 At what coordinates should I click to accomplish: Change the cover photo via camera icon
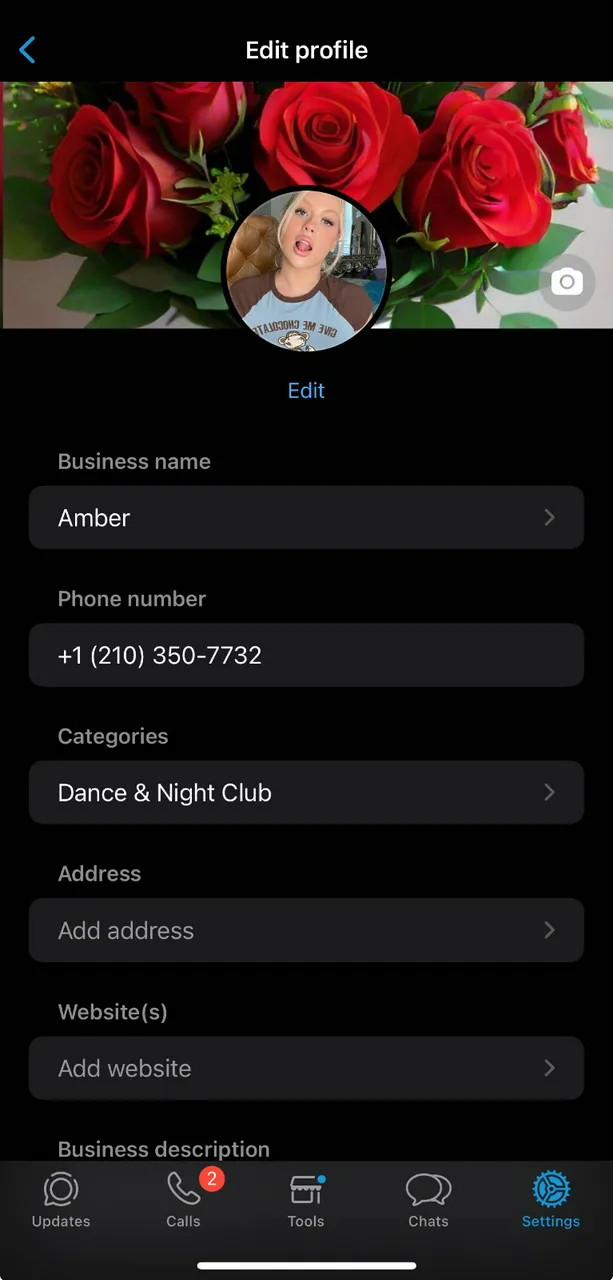pyautogui.click(x=567, y=282)
